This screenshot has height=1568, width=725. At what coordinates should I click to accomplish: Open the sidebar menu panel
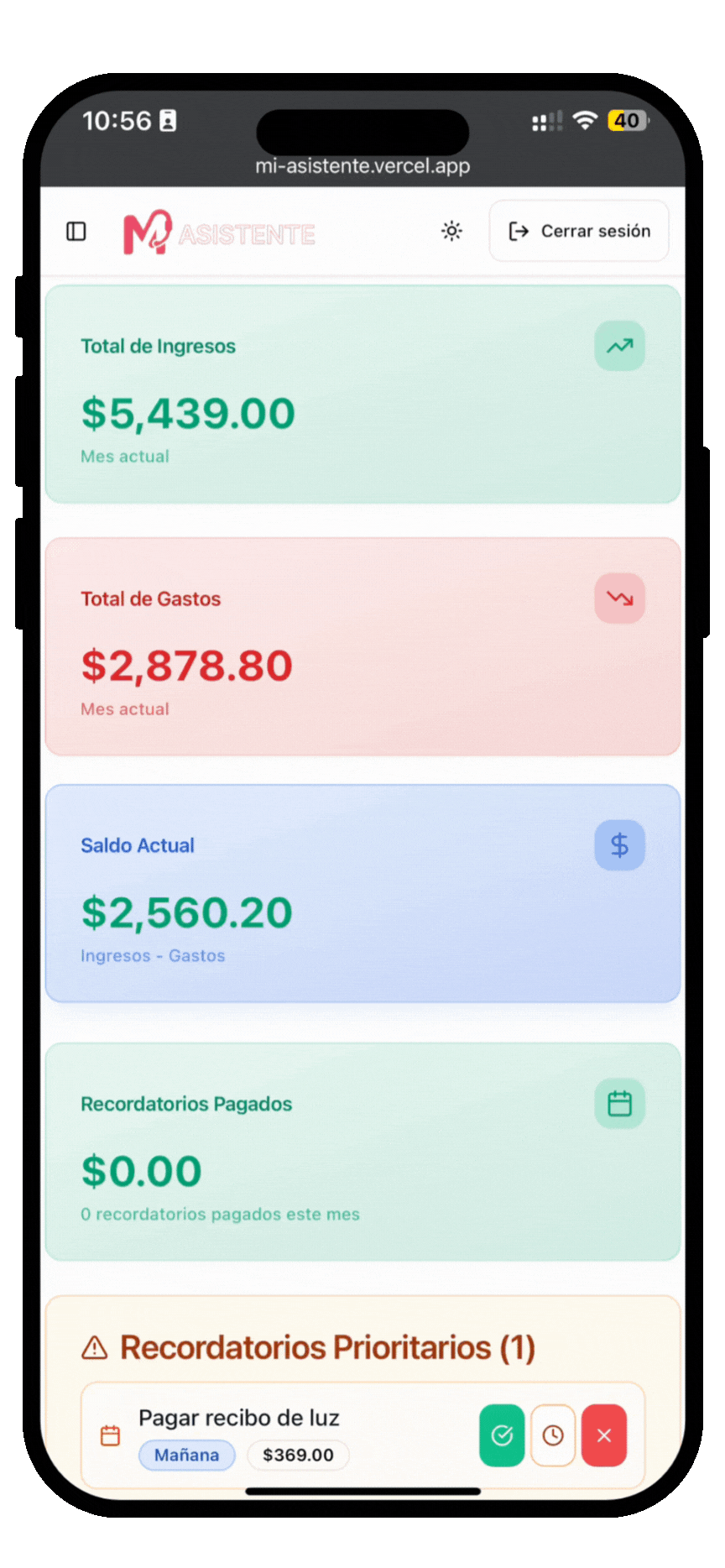click(x=76, y=231)
